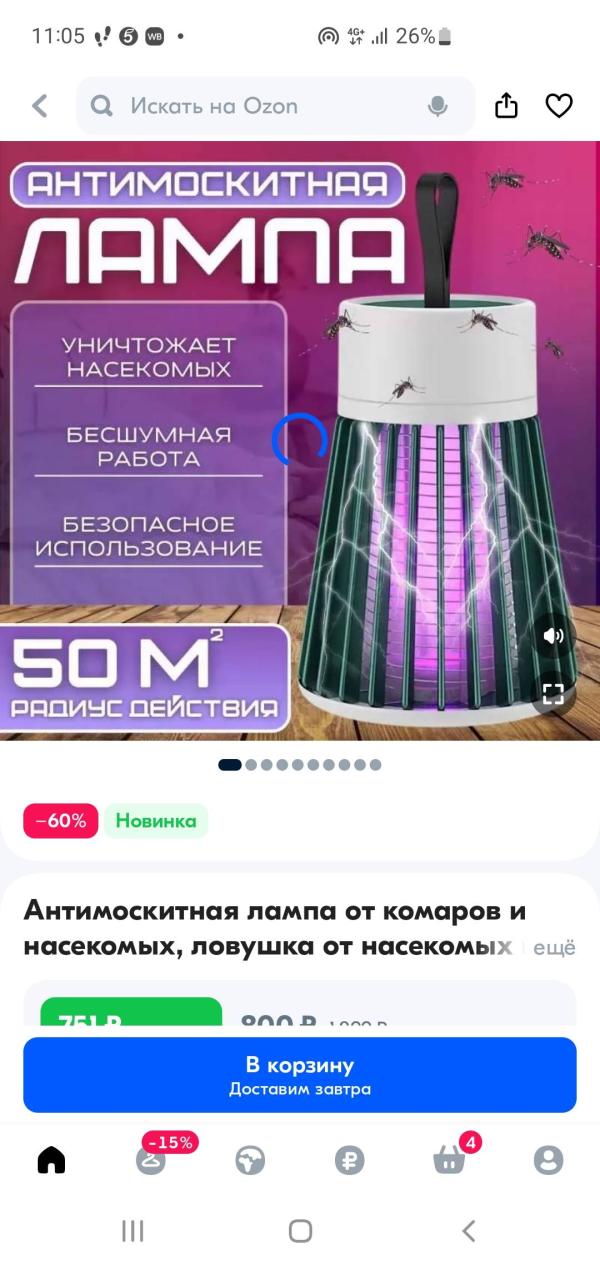This screenshot has height=1266, width=600.
Task: Open the globe tab in the bottom bar
Action: [250, 1160]
